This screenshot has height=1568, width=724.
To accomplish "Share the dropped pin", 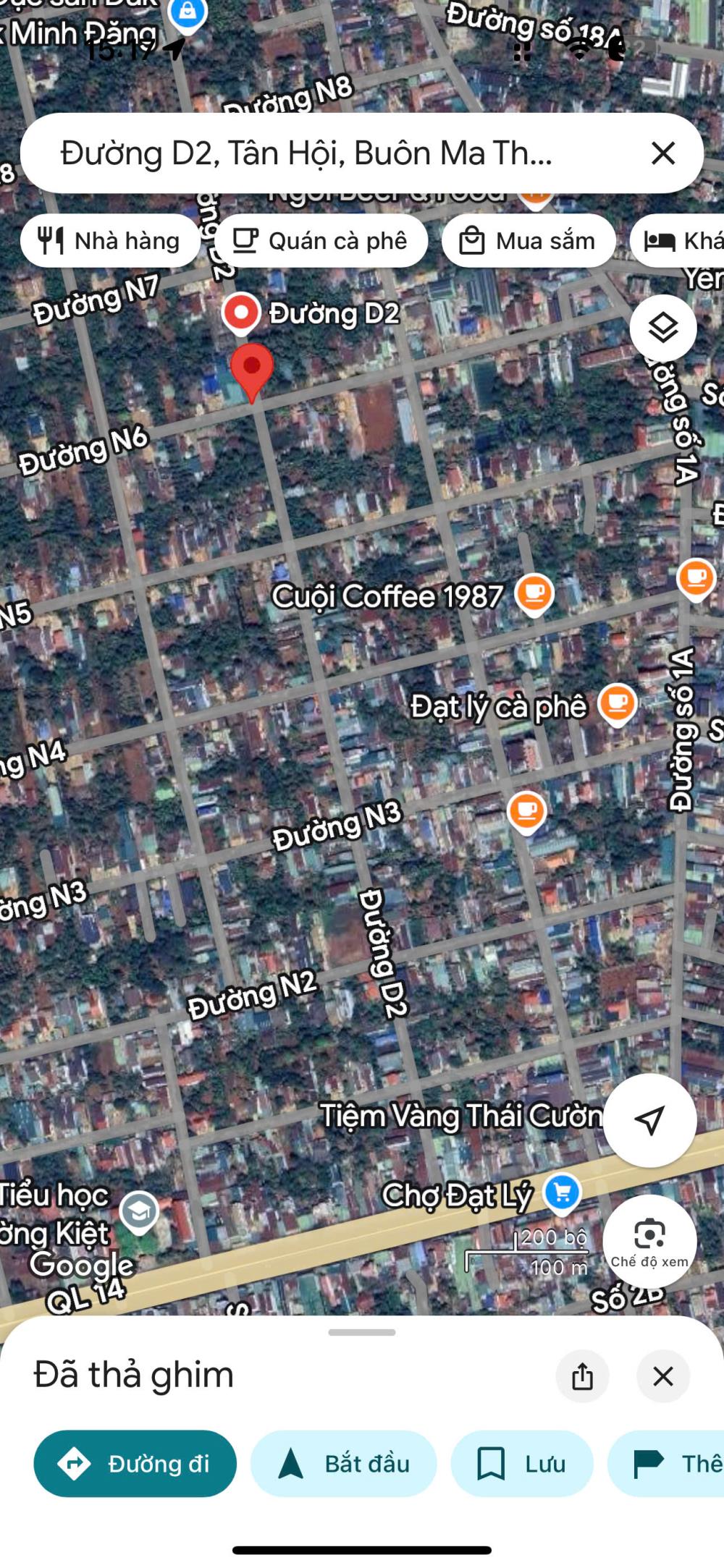I will click(582, 1376).
